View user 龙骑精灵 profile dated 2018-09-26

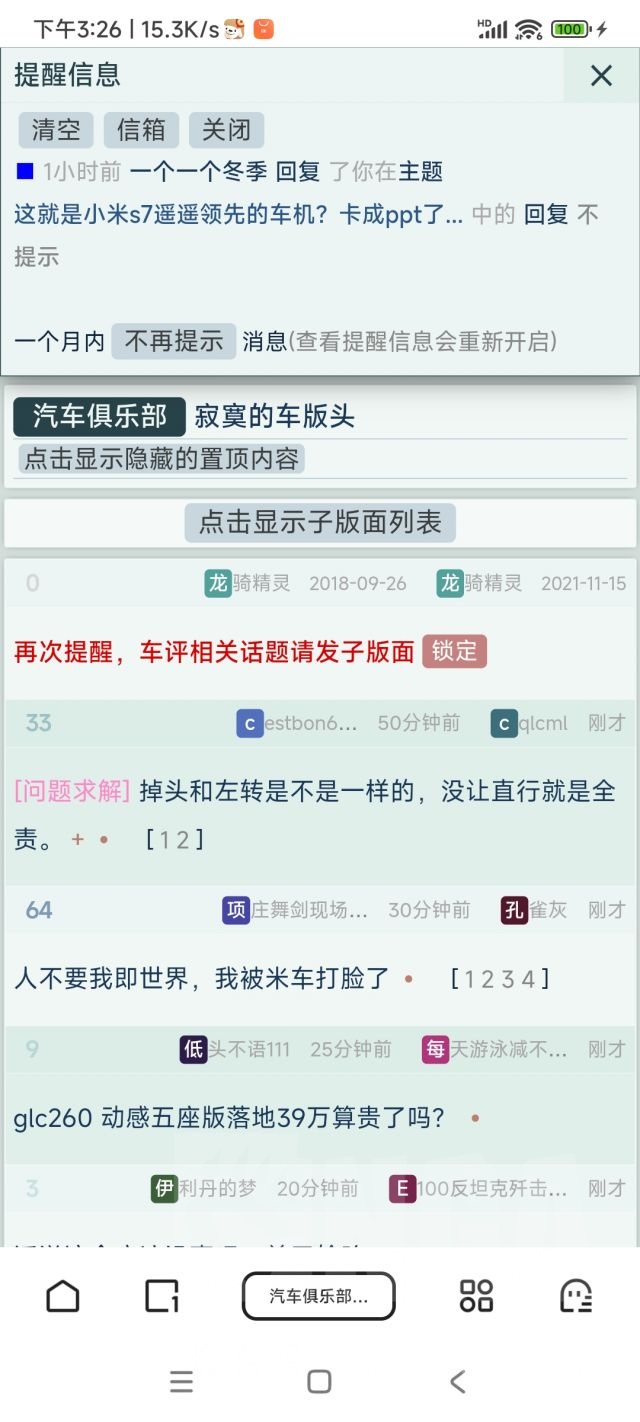click(x=248, y=583)
